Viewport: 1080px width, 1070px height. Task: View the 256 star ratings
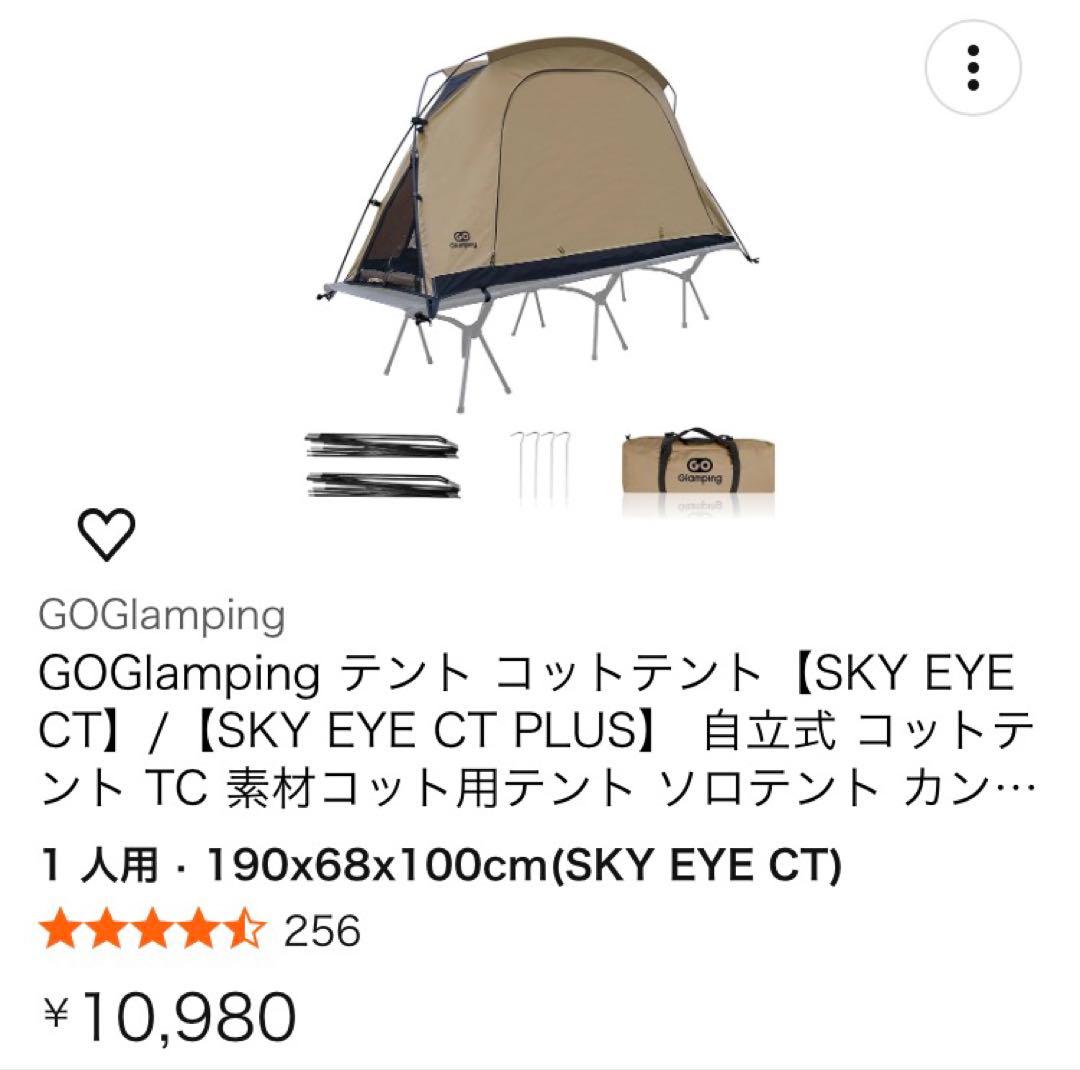point(200,931)
